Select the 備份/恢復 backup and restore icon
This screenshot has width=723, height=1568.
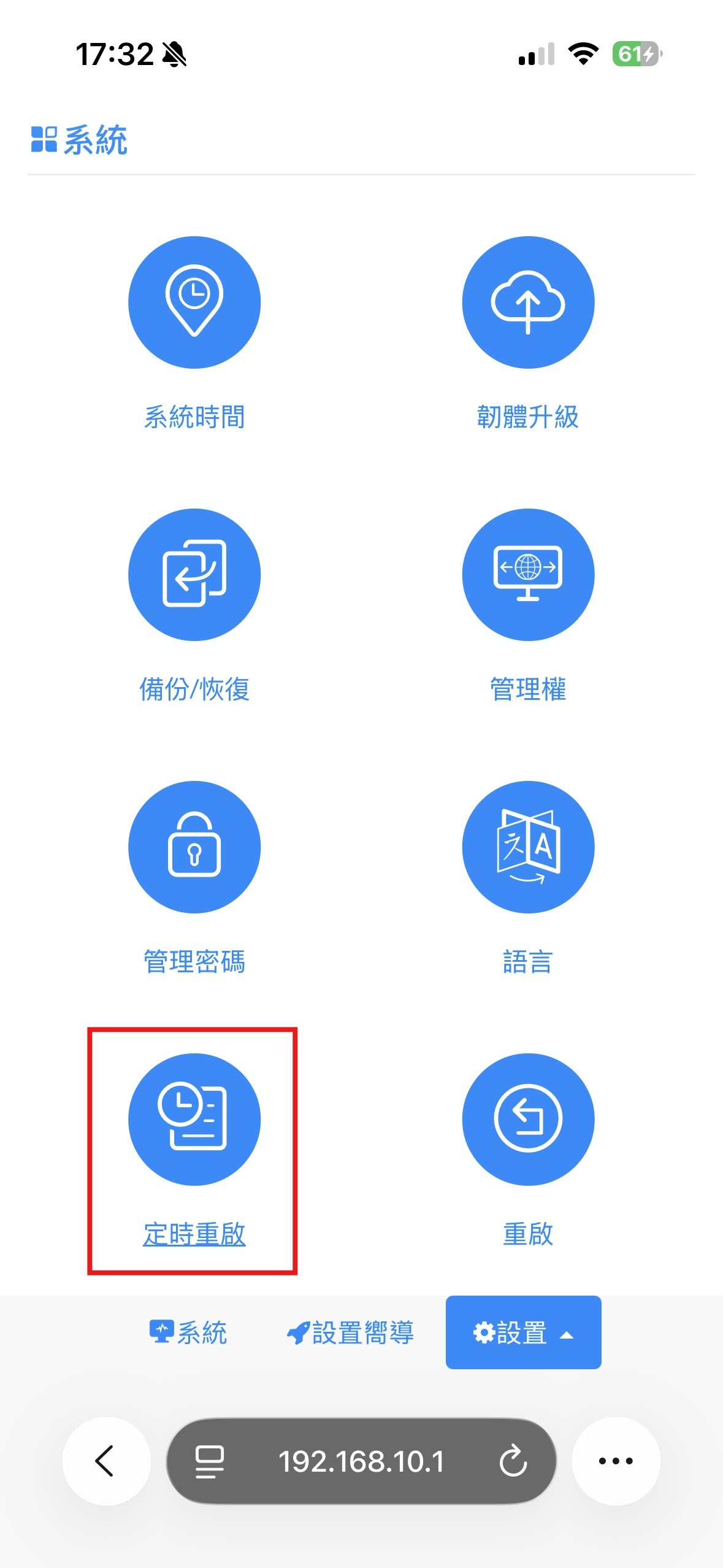(194, 574)
